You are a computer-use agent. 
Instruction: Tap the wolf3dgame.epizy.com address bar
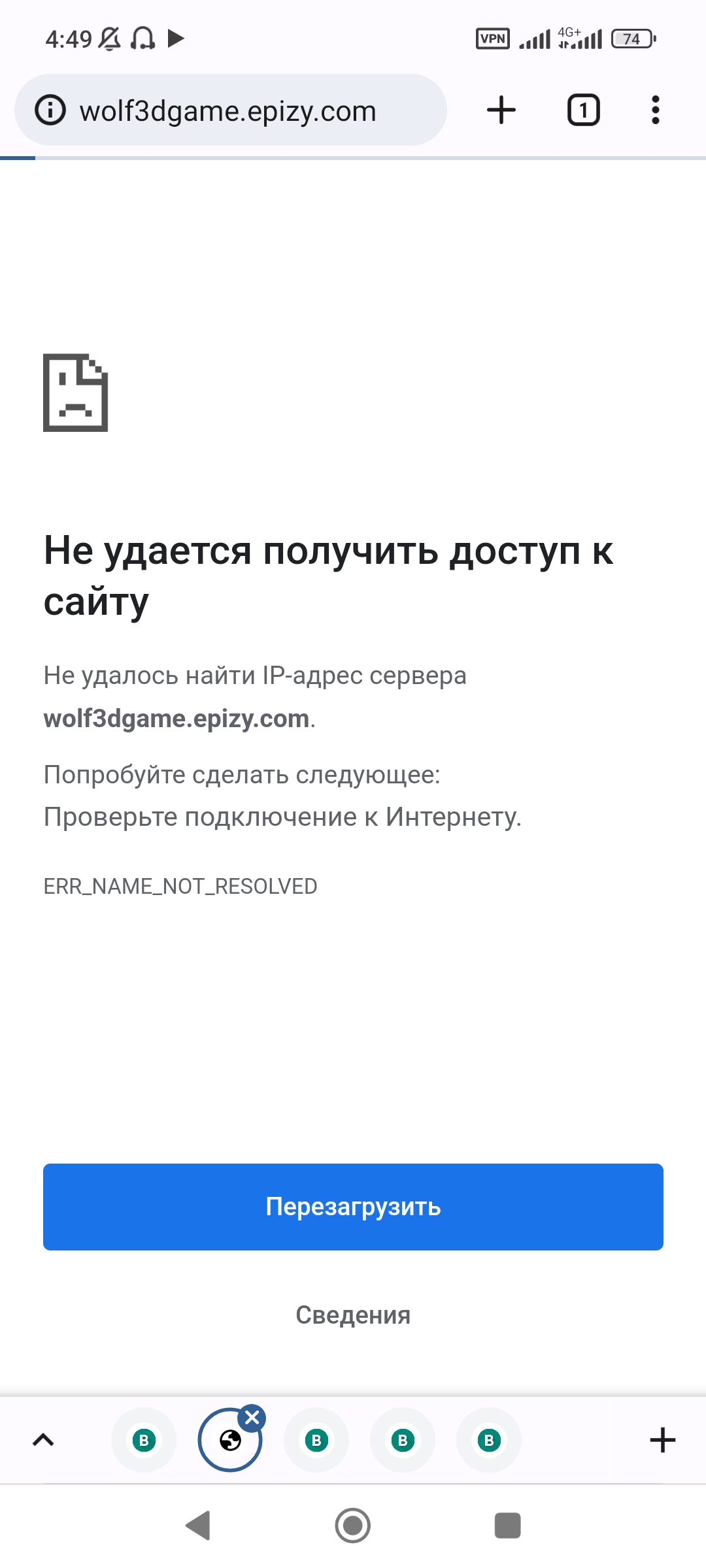(x=229, y=110)
